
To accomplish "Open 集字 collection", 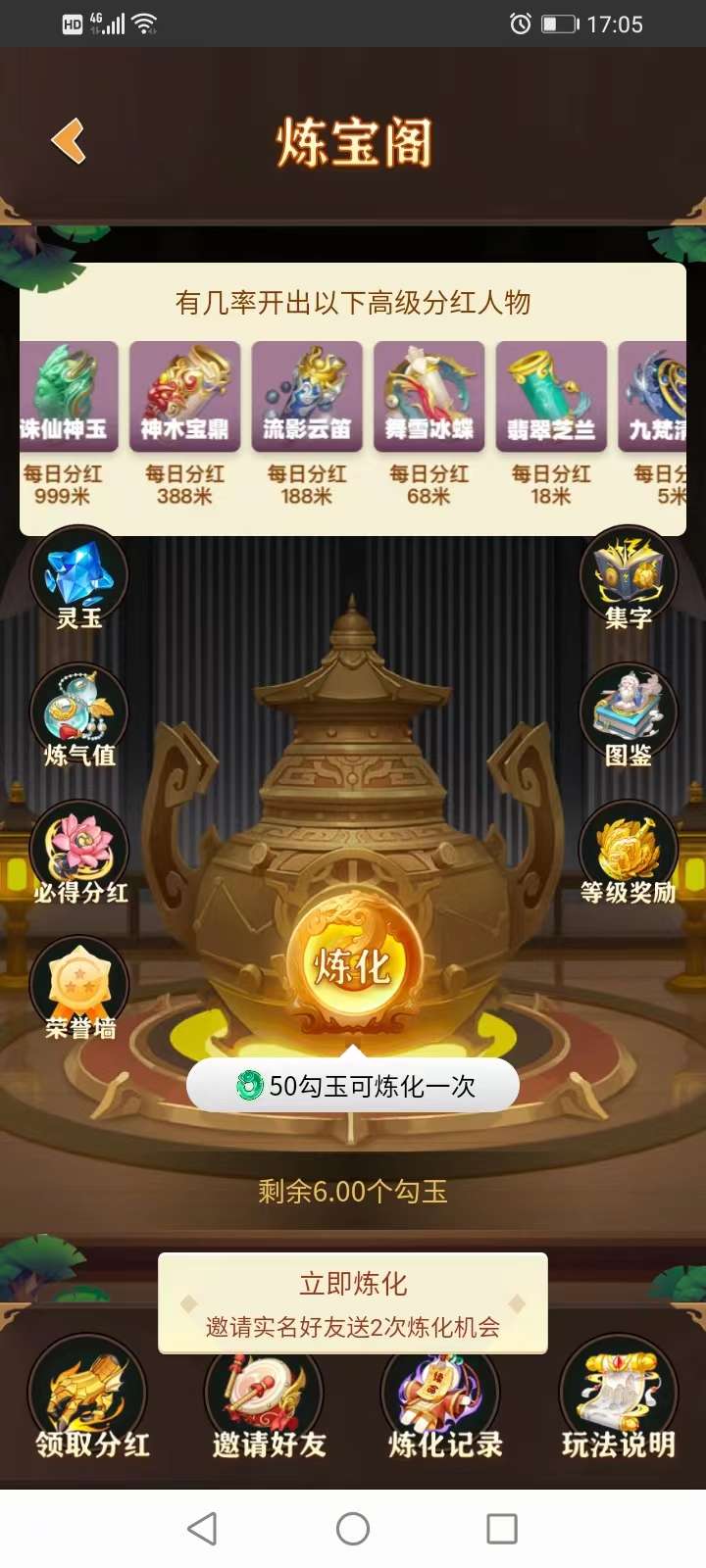I will [x=629, y=580].
